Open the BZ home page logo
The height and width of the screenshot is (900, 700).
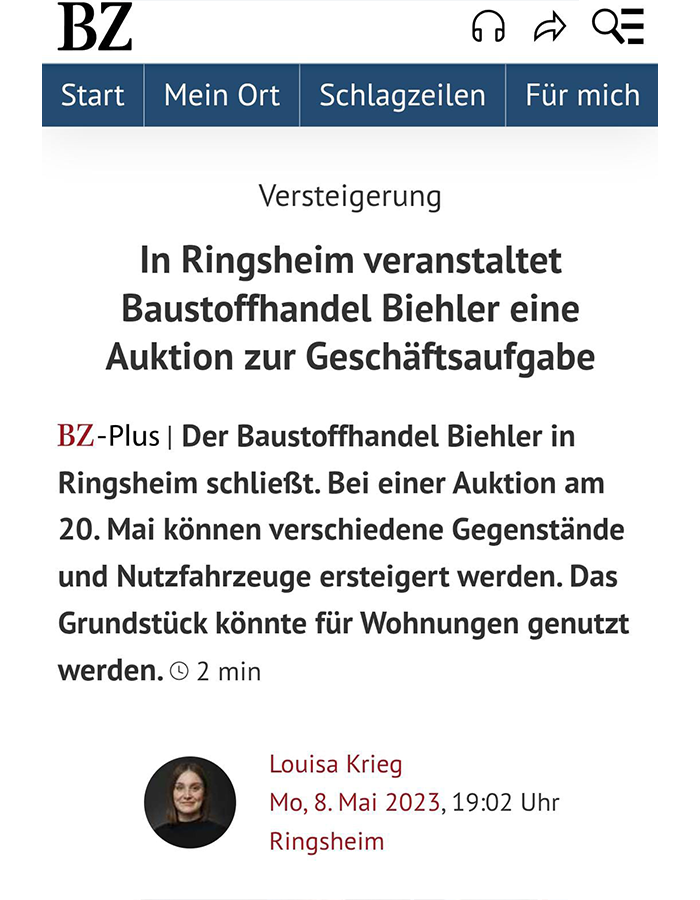(95, 27)
